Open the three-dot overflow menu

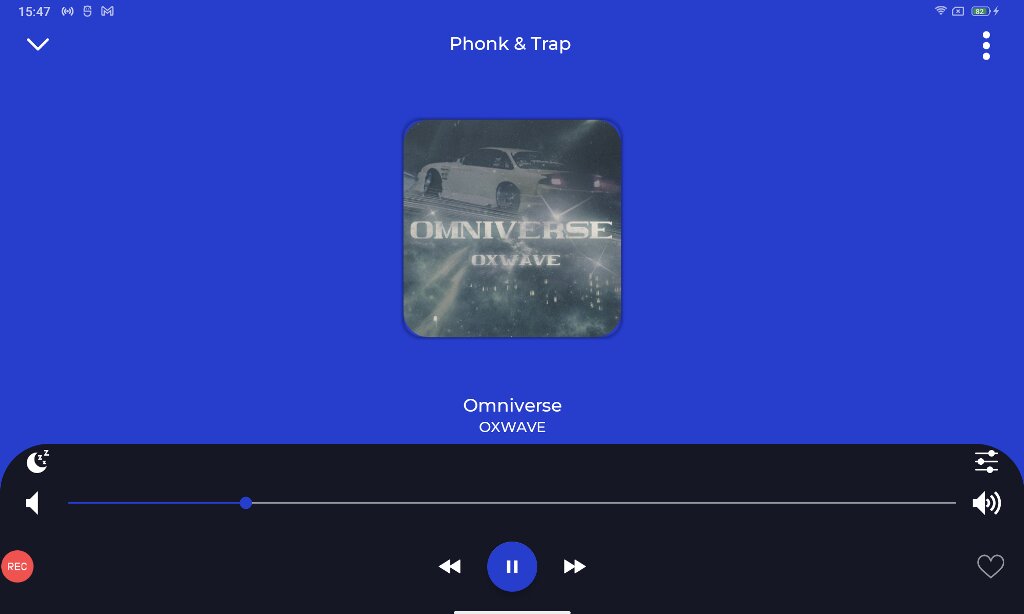pos(986,45)
